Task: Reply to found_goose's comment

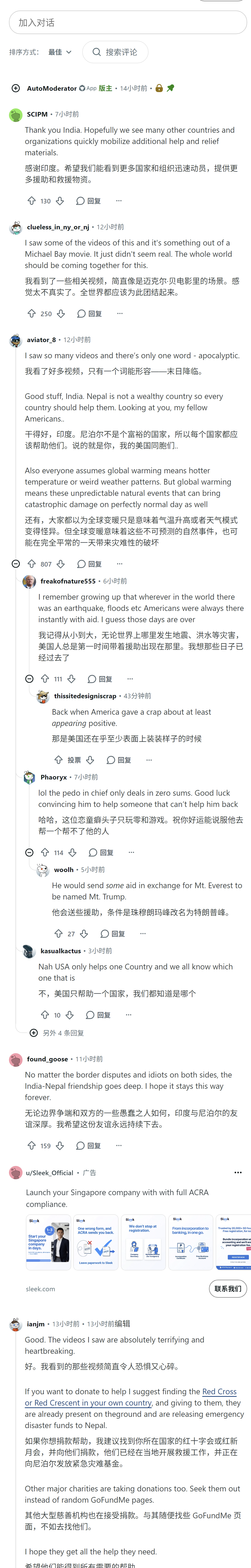Action: 88,1145
